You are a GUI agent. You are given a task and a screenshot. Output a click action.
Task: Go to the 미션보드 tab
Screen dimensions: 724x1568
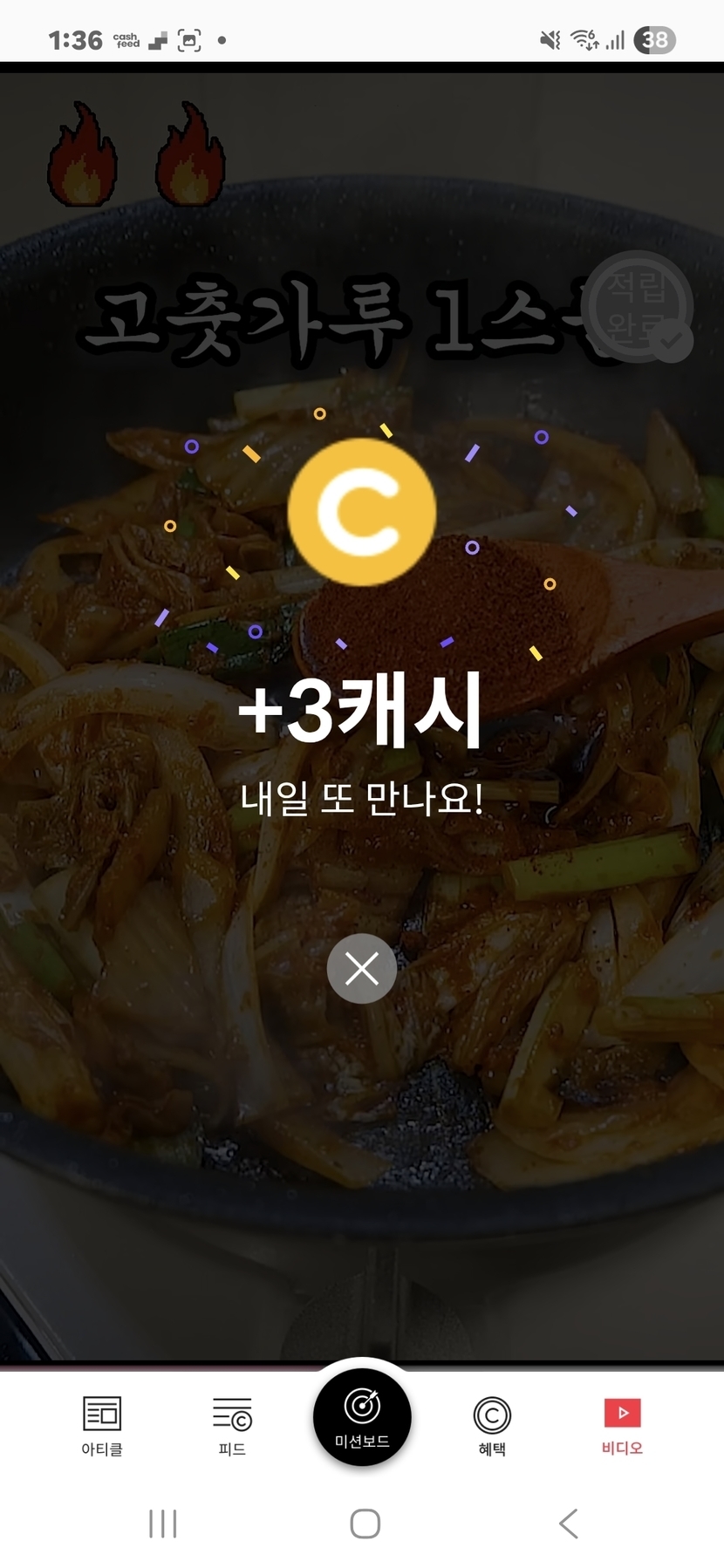[x=362, y=1418]
